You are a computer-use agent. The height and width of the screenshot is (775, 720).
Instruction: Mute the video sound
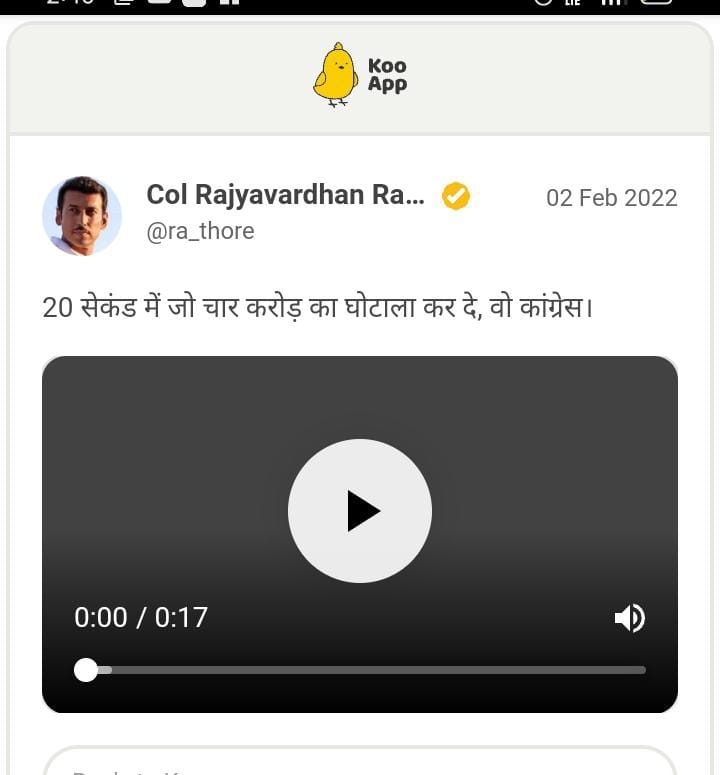tap(629, 618)
